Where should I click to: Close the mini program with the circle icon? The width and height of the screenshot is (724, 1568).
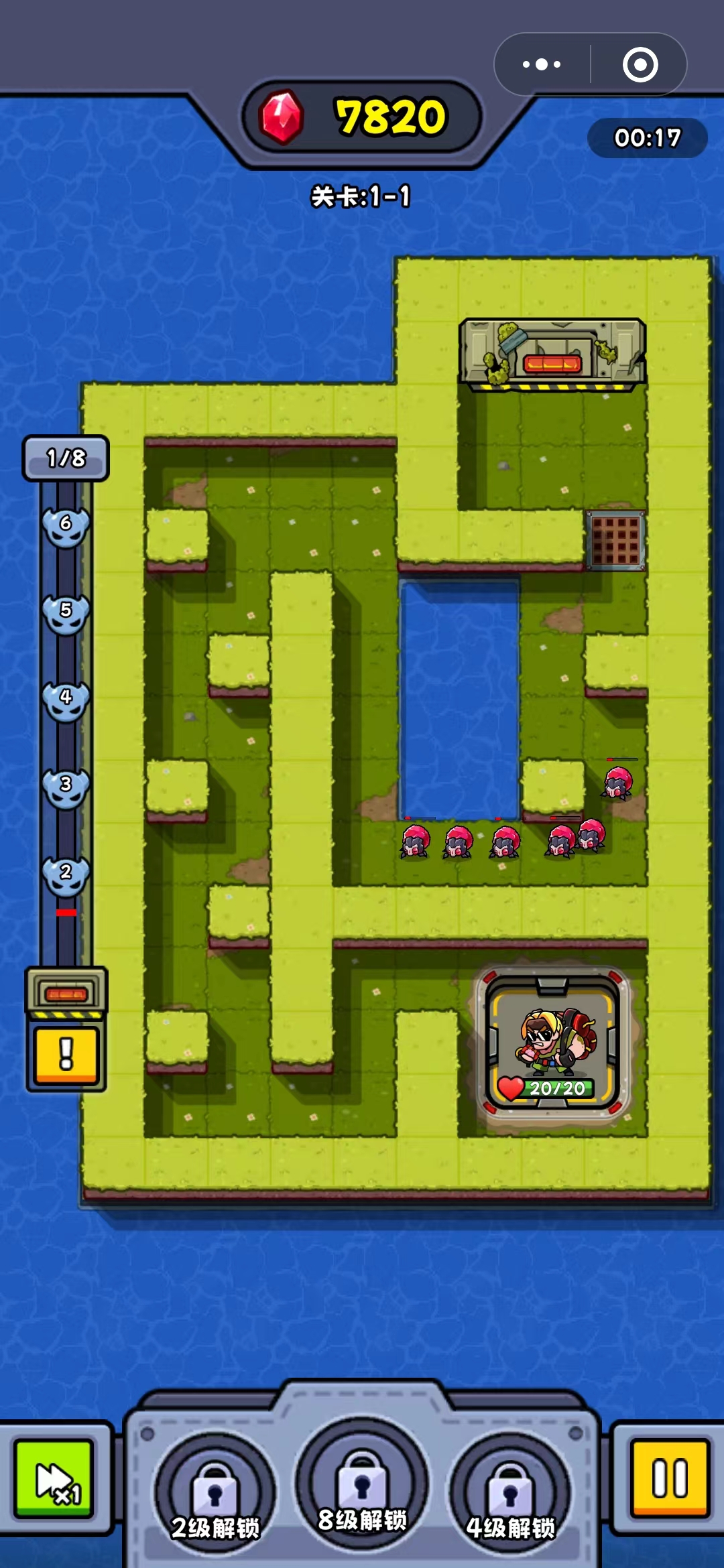click(x=640, y=65)
